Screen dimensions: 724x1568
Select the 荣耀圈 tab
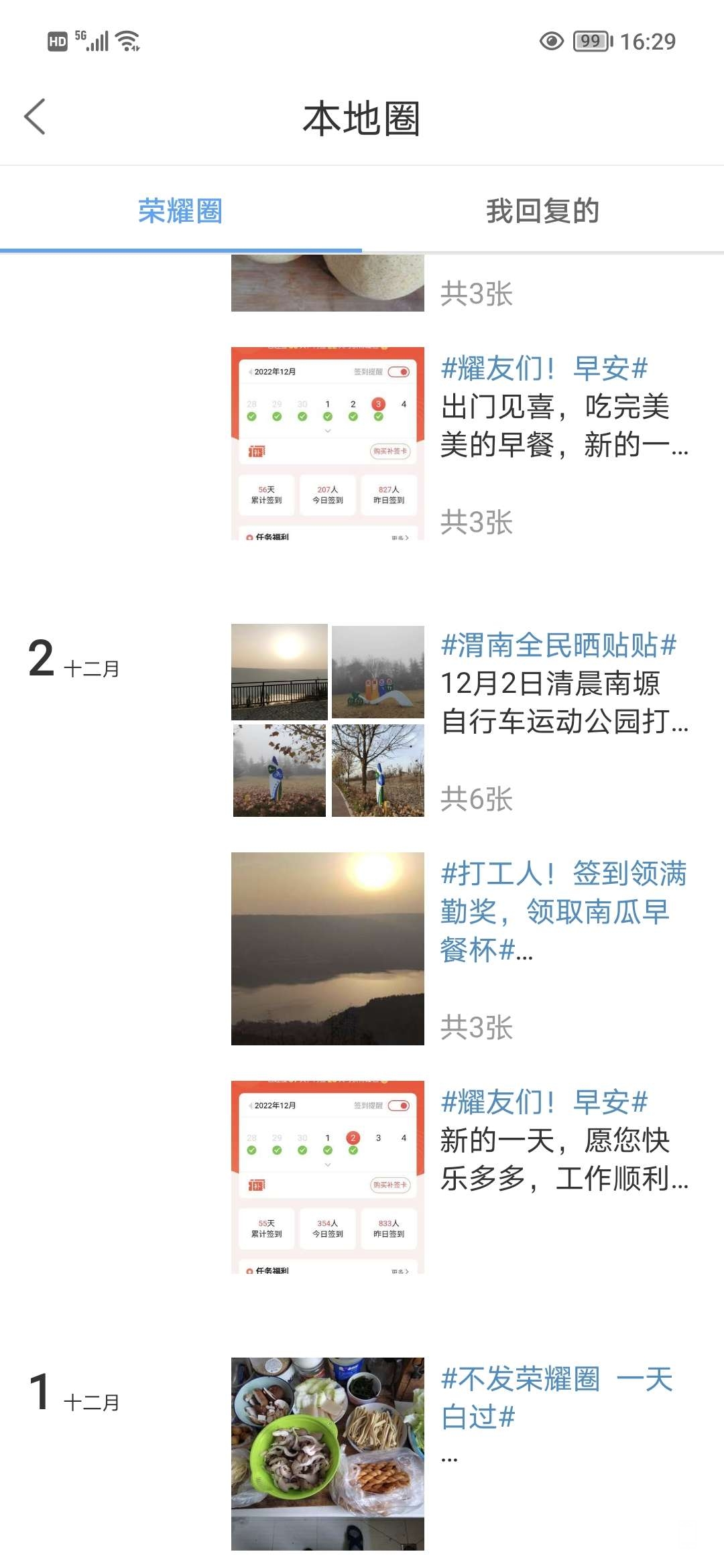click(180, 211)
